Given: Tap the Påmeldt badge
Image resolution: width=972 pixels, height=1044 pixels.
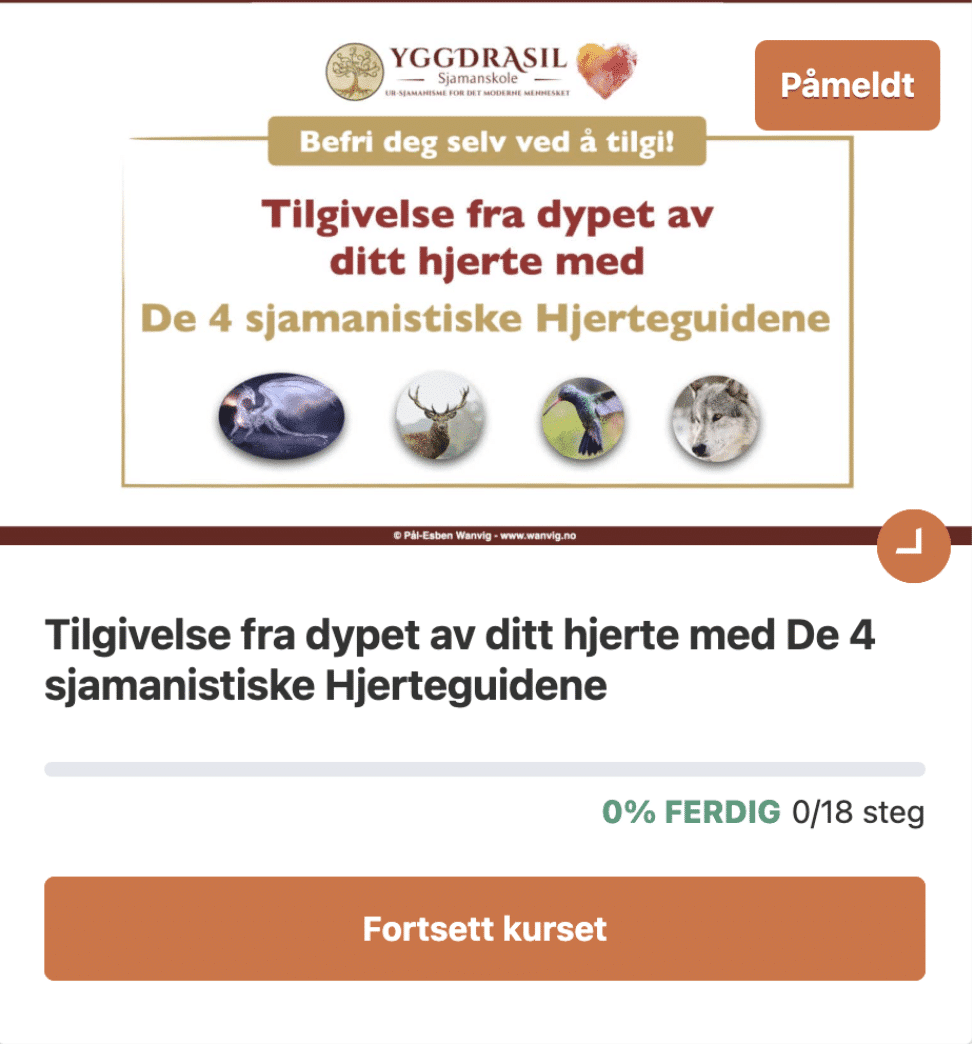Looking at the screenshot, I should pyautogui.click(x=847, y=85).
